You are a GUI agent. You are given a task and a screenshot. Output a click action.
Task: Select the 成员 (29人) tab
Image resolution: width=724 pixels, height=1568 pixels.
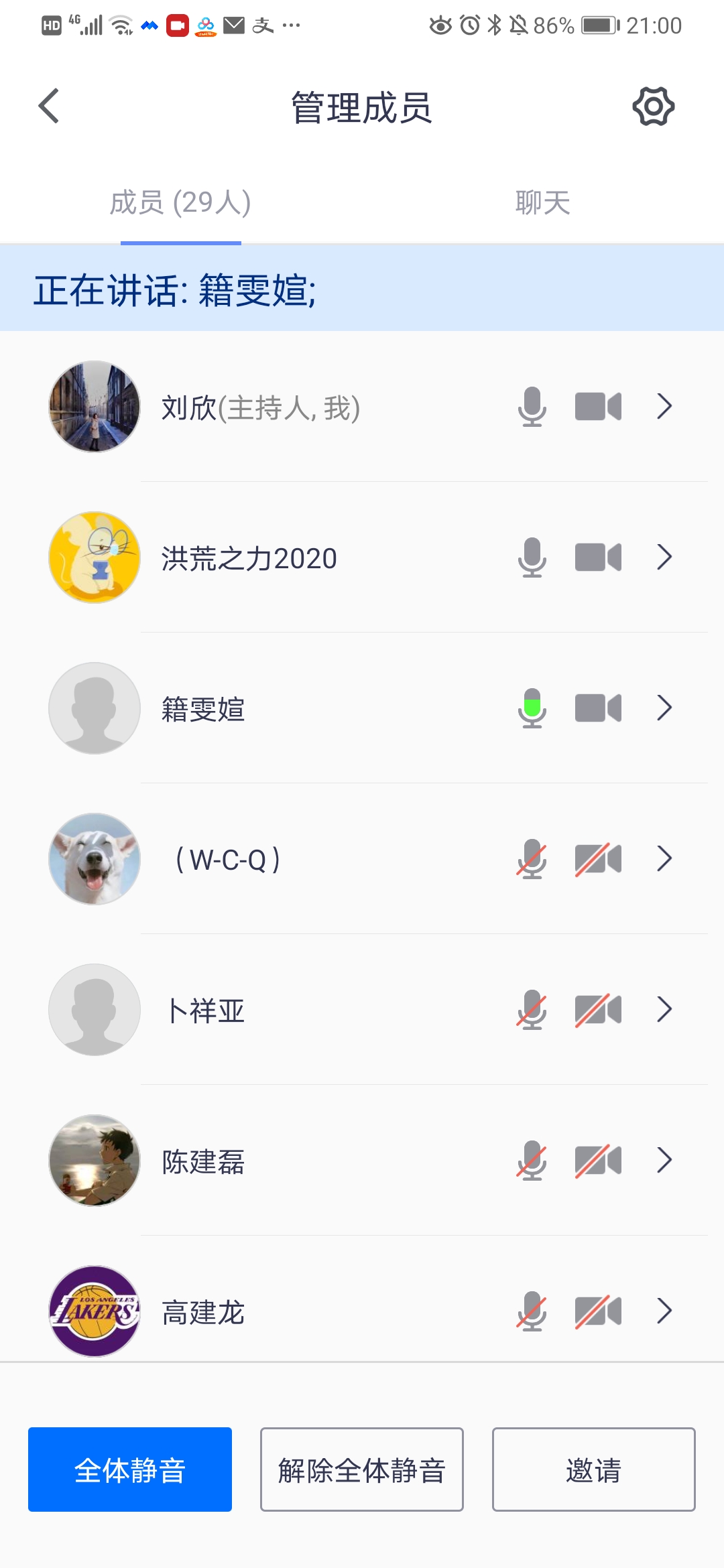pyautogui.click(x=180, y=203)
